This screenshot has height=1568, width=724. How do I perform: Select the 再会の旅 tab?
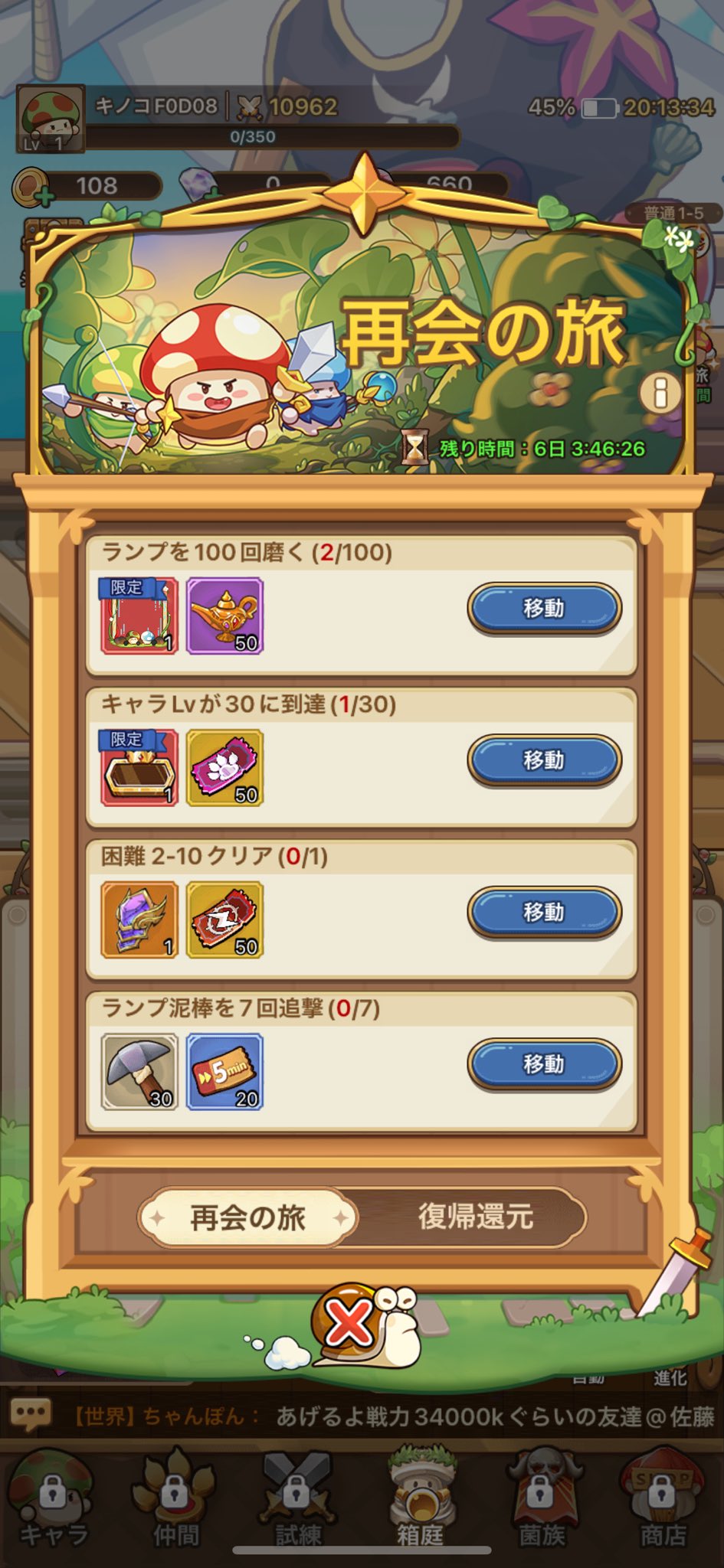pos(248,1217)
